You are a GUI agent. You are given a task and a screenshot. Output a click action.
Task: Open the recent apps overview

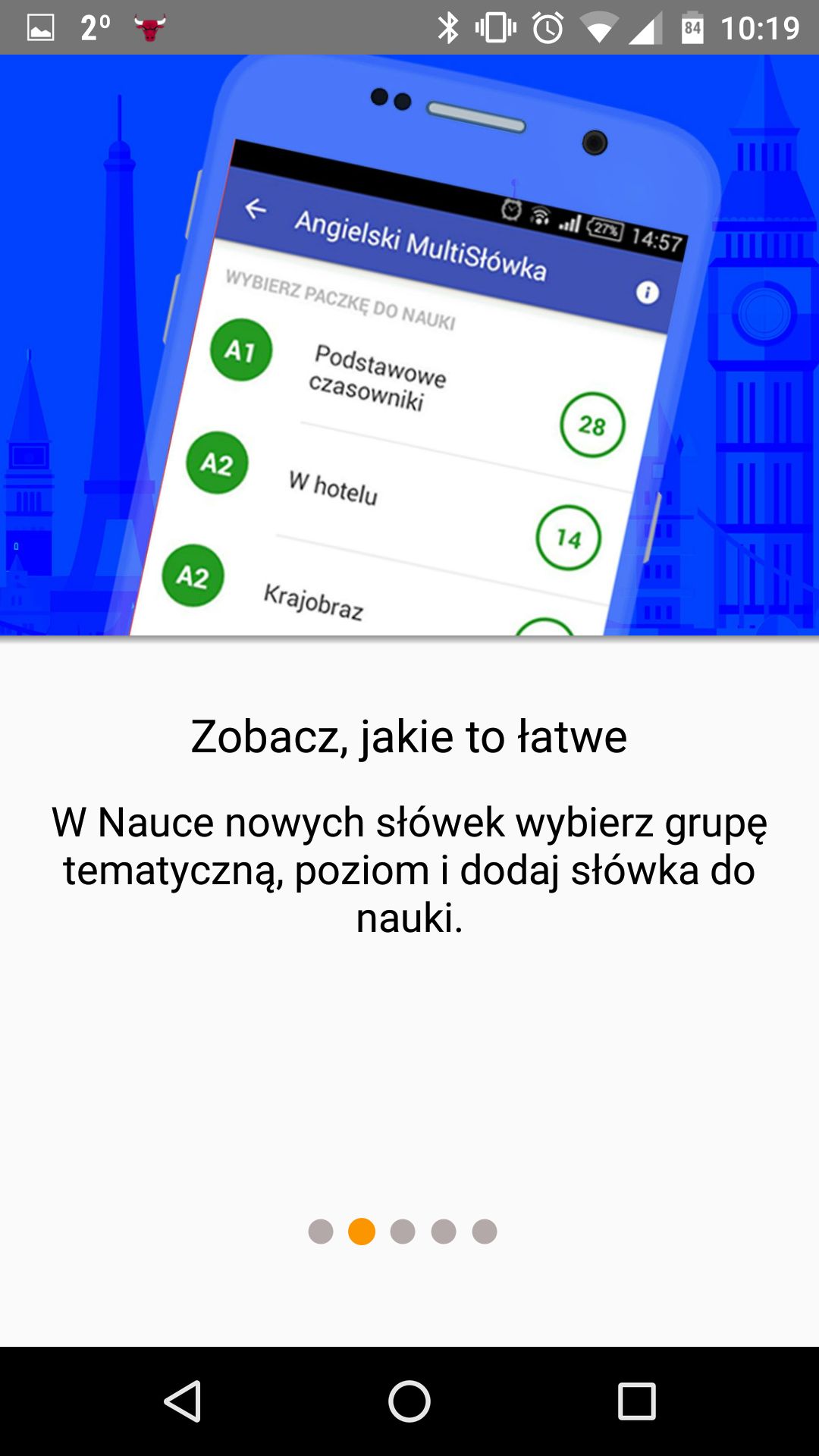tap(636, 1401)
